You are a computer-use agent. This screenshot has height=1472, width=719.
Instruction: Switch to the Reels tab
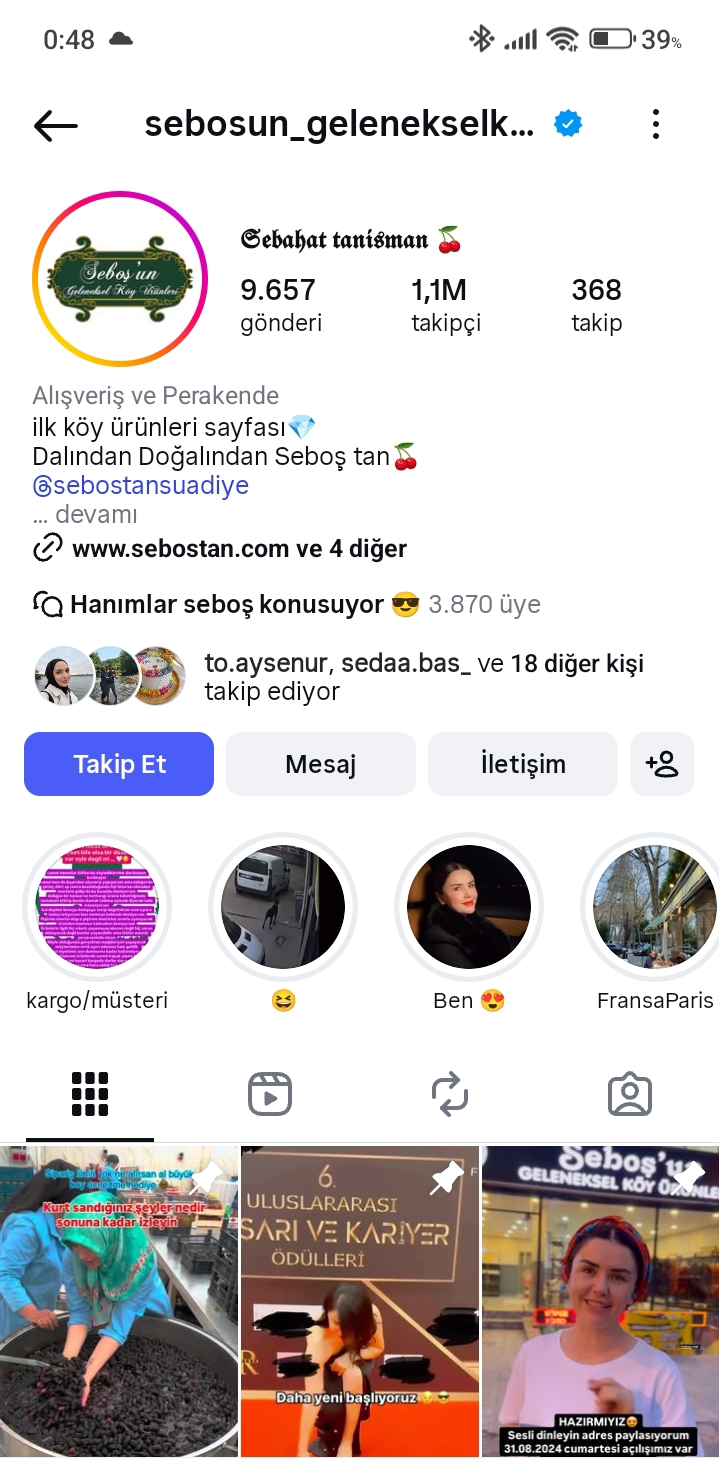coord(270,1095)
